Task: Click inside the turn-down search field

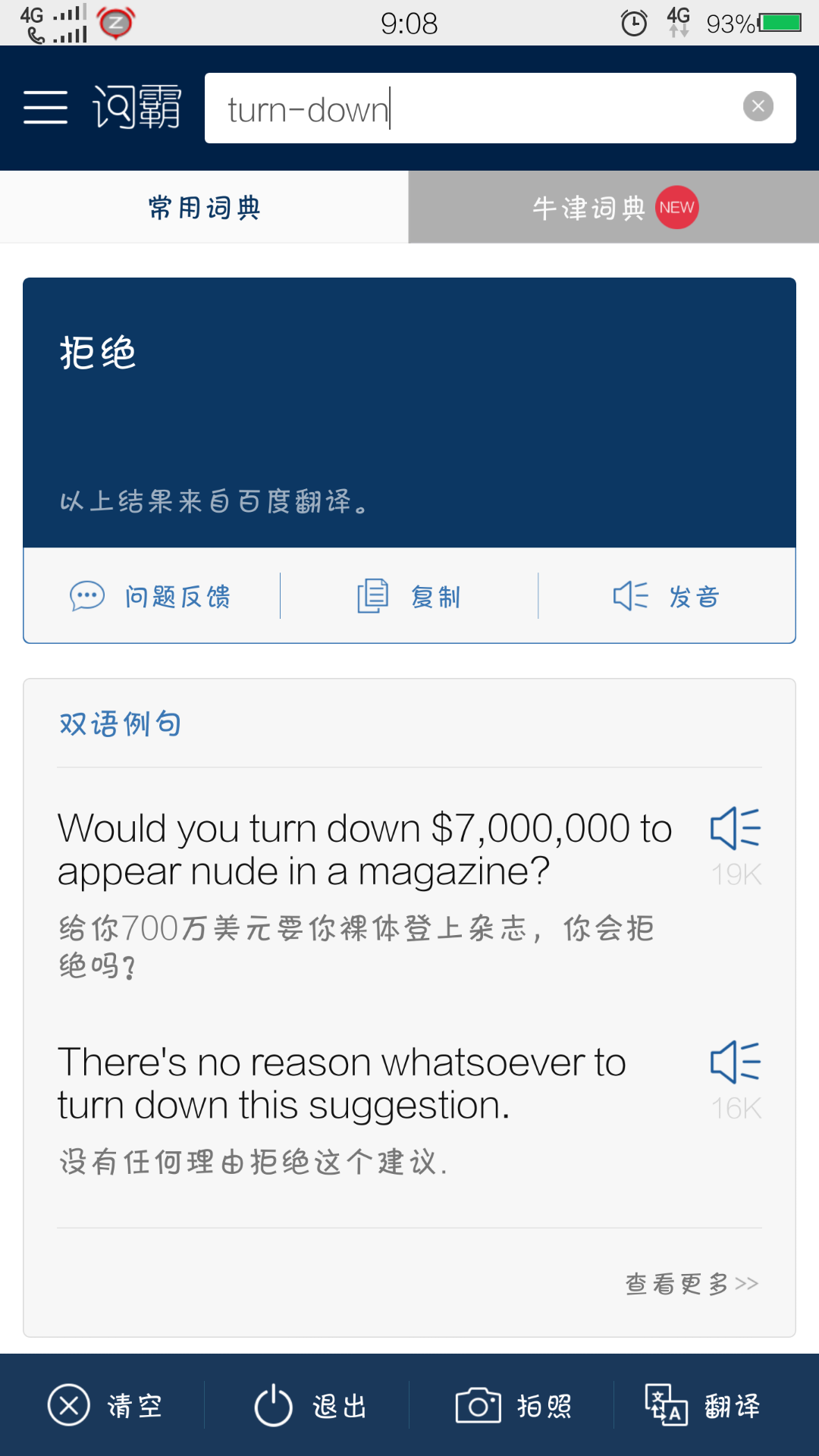Action: pyautogui.click(x=455, y=108)
